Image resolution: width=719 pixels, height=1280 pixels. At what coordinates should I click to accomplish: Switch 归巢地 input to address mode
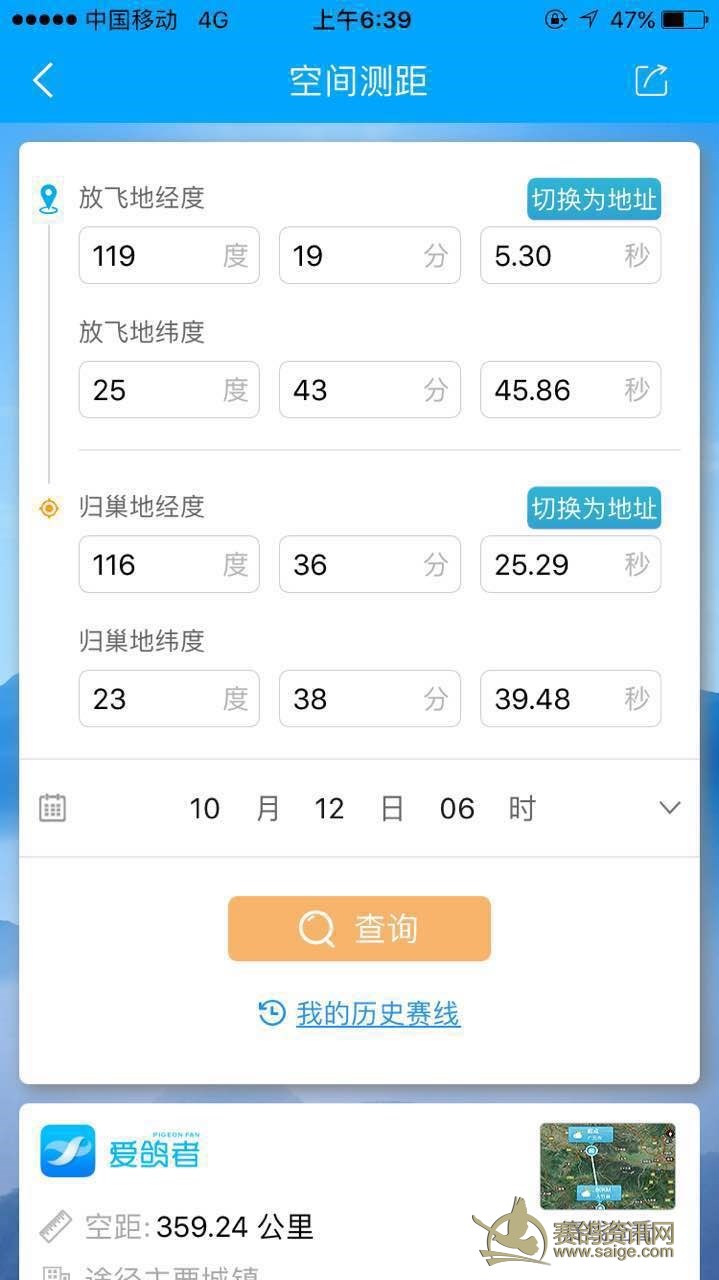point(594,509)
